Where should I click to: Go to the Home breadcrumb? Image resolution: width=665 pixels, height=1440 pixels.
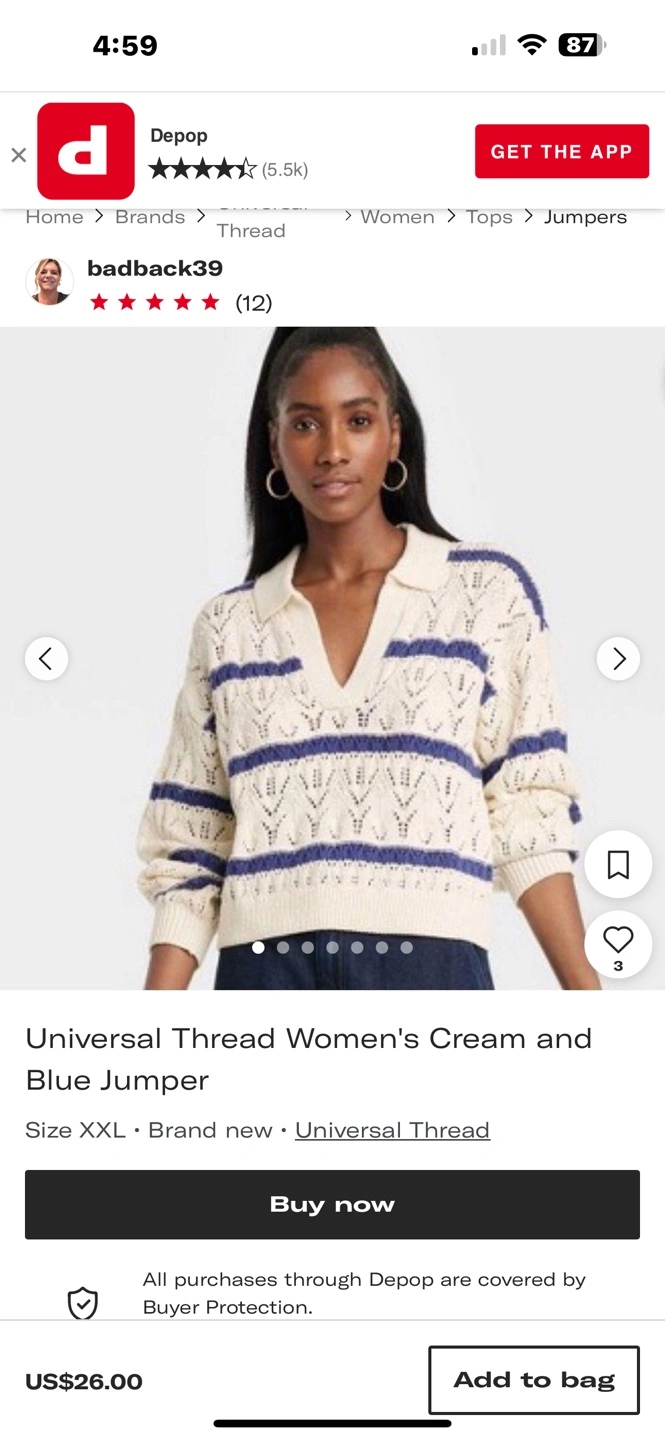tap(54, 217)
